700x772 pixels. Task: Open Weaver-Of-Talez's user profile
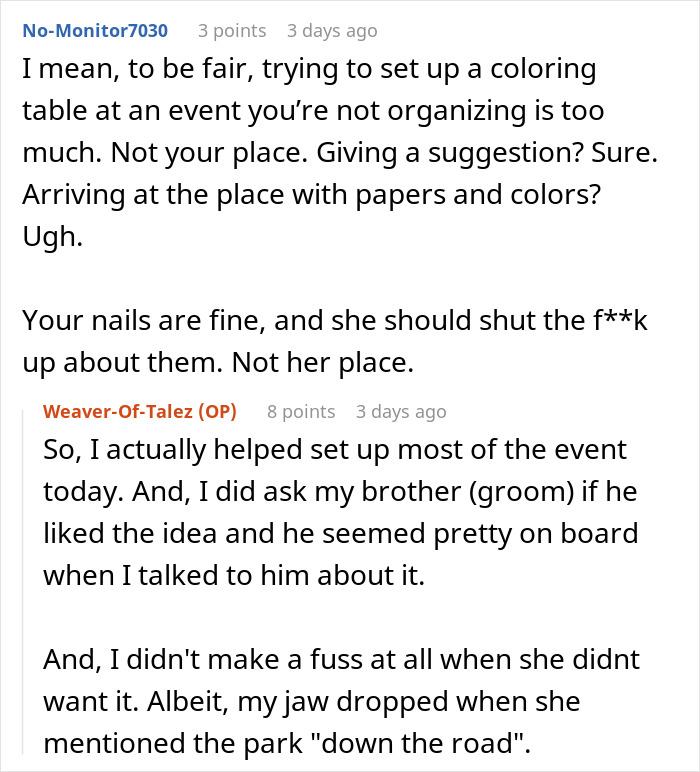[x=124, y=411]
